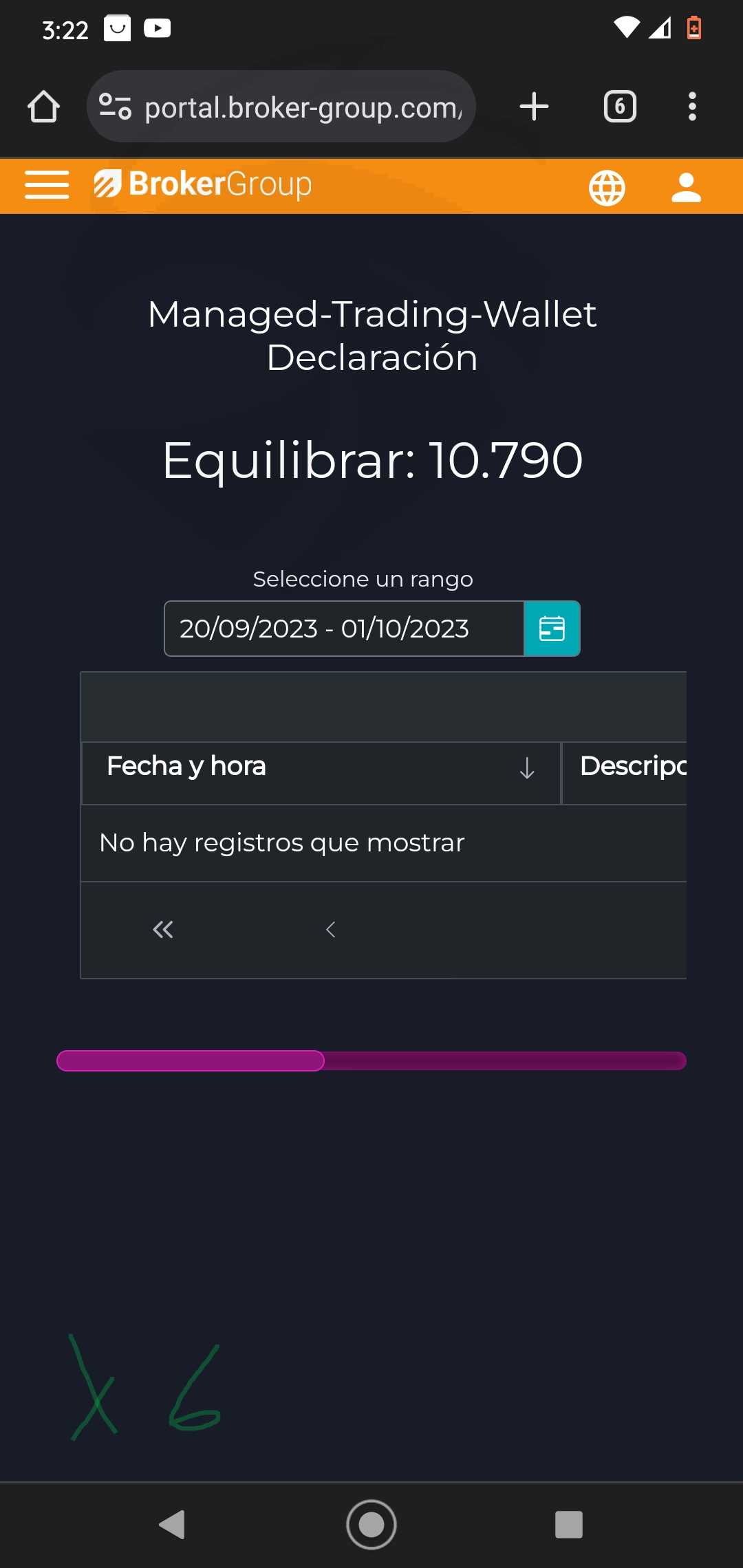Go to the browser home page
The image size is (743, 1568).
pyautogui.click(x=43, y=107)
